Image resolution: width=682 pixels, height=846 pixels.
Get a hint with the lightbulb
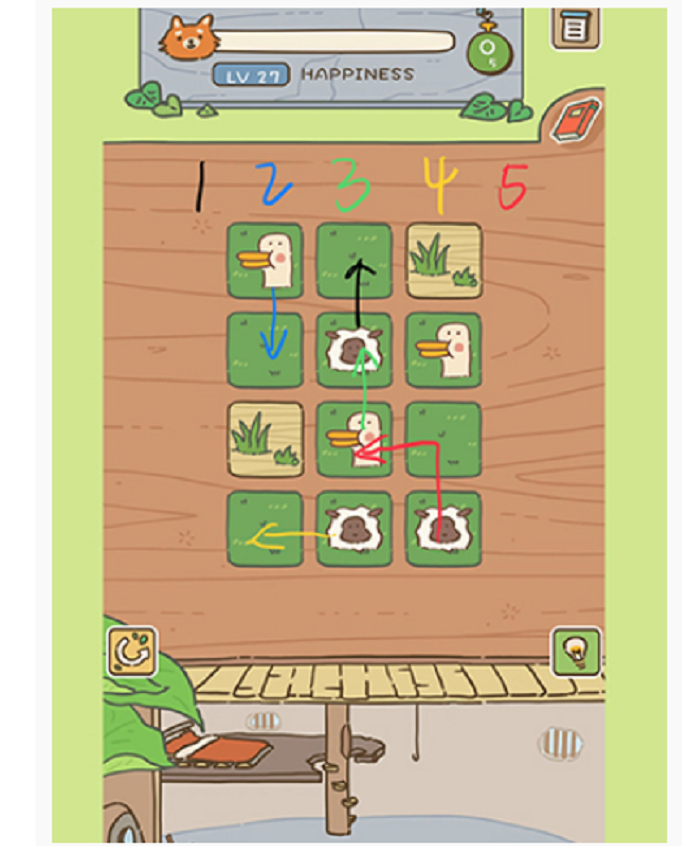[576, 653]
